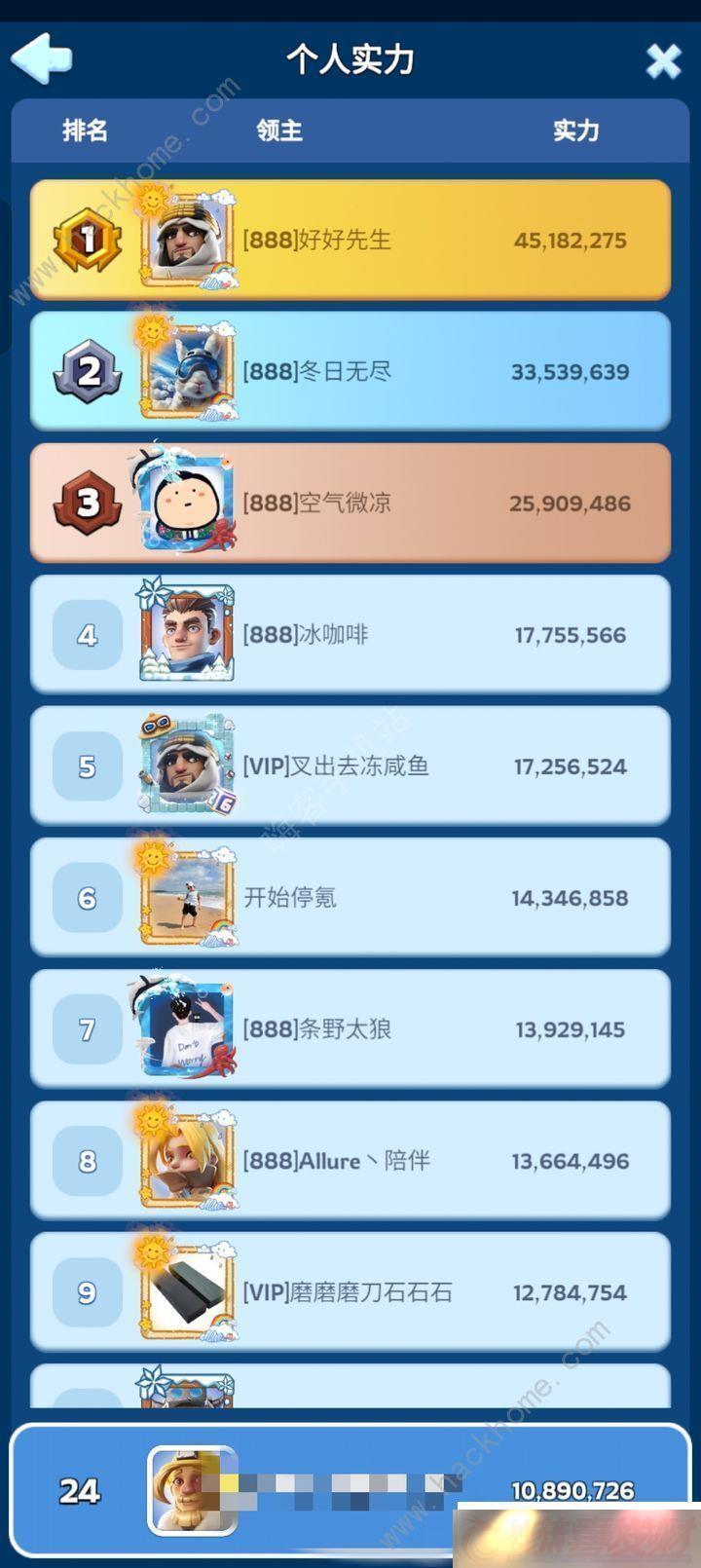701x1568 pixels.
Task: View rank 6 player 开始停氪
Action: pos(350,897)
